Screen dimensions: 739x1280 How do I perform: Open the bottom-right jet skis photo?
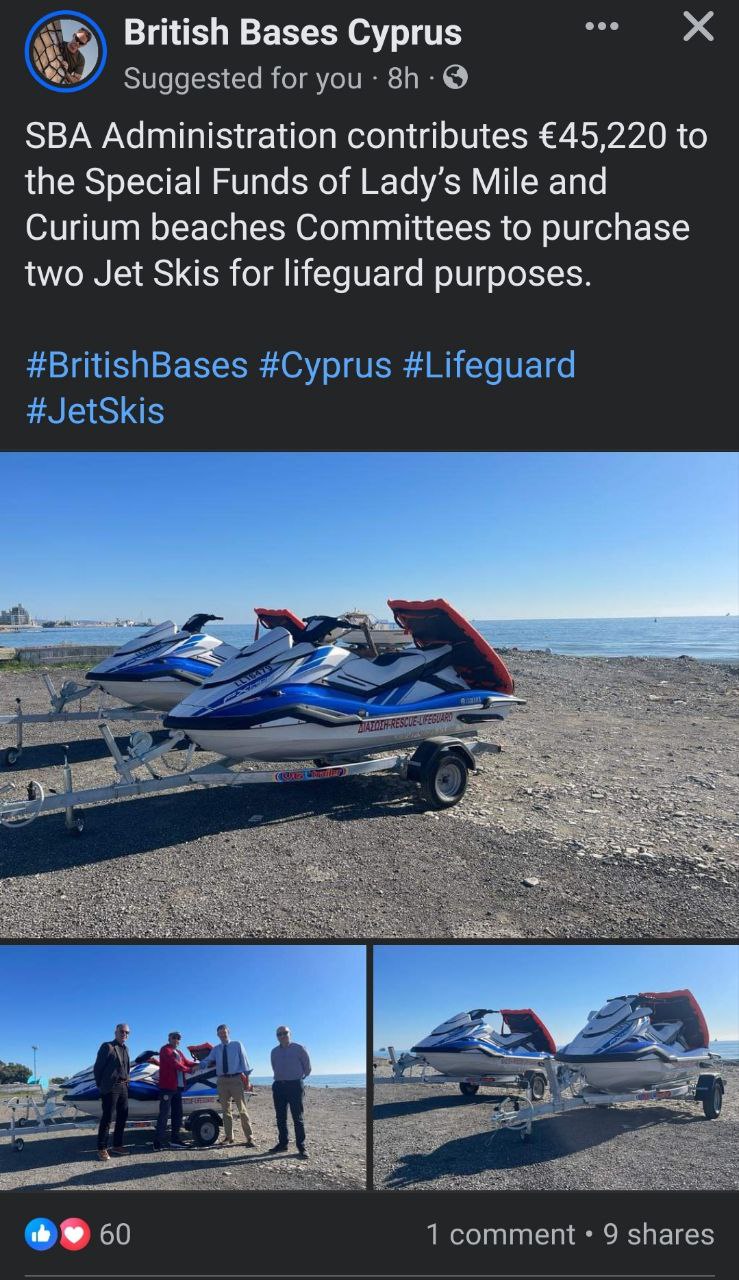(556, 1067)
